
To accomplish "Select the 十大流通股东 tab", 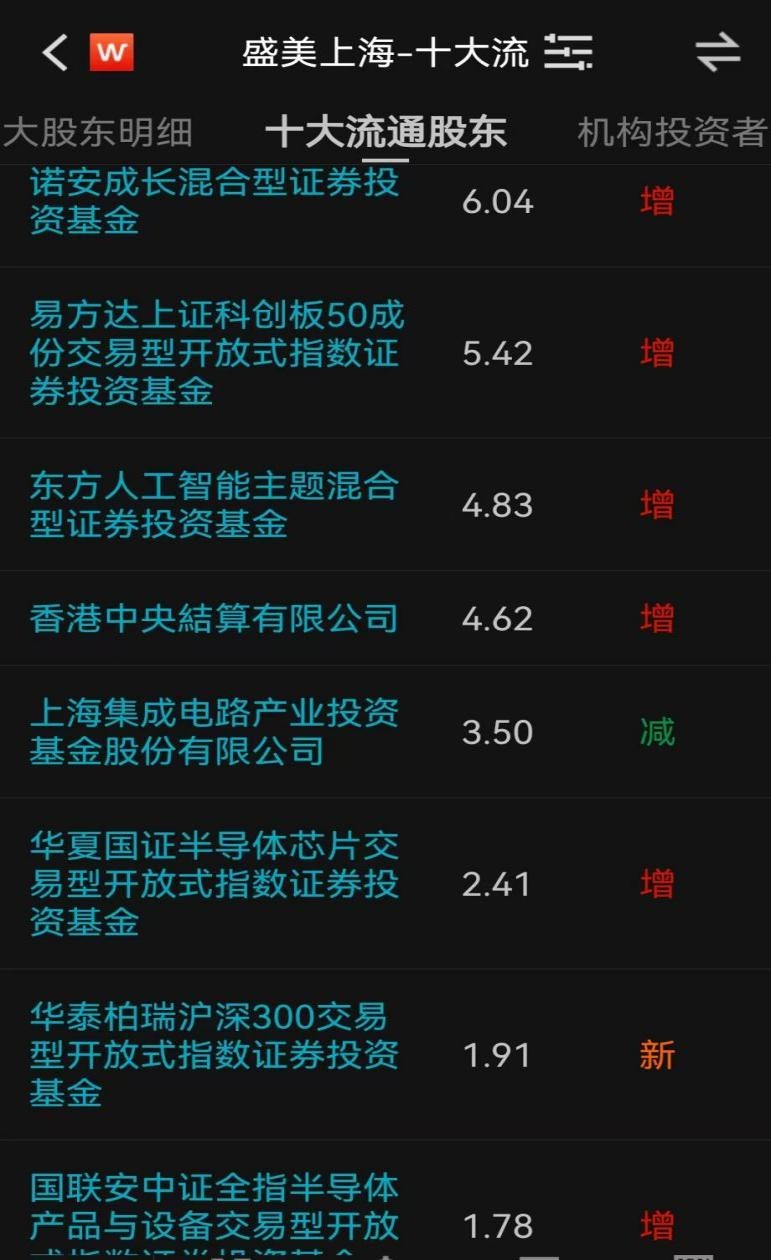I will click(x=386, y=133).
